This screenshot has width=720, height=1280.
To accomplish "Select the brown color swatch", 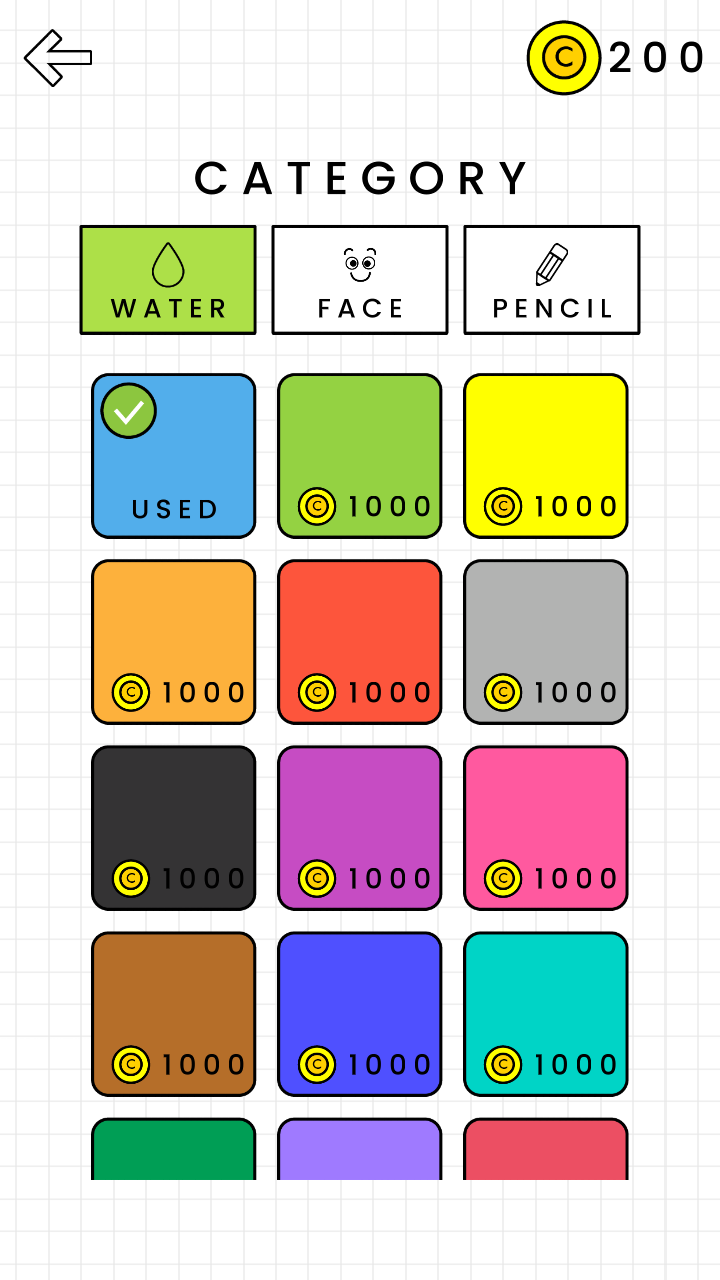I will (x=174, y=1014).
